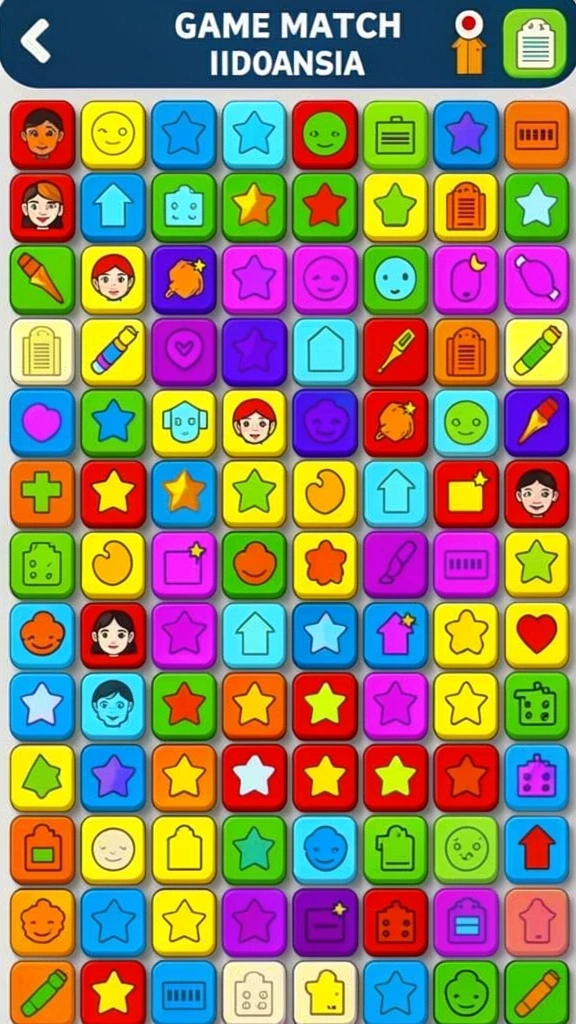This screenshot has height=1024, width=576.
Task: Pick the red up-arrow on blue tile
Action: coord(537,849)
